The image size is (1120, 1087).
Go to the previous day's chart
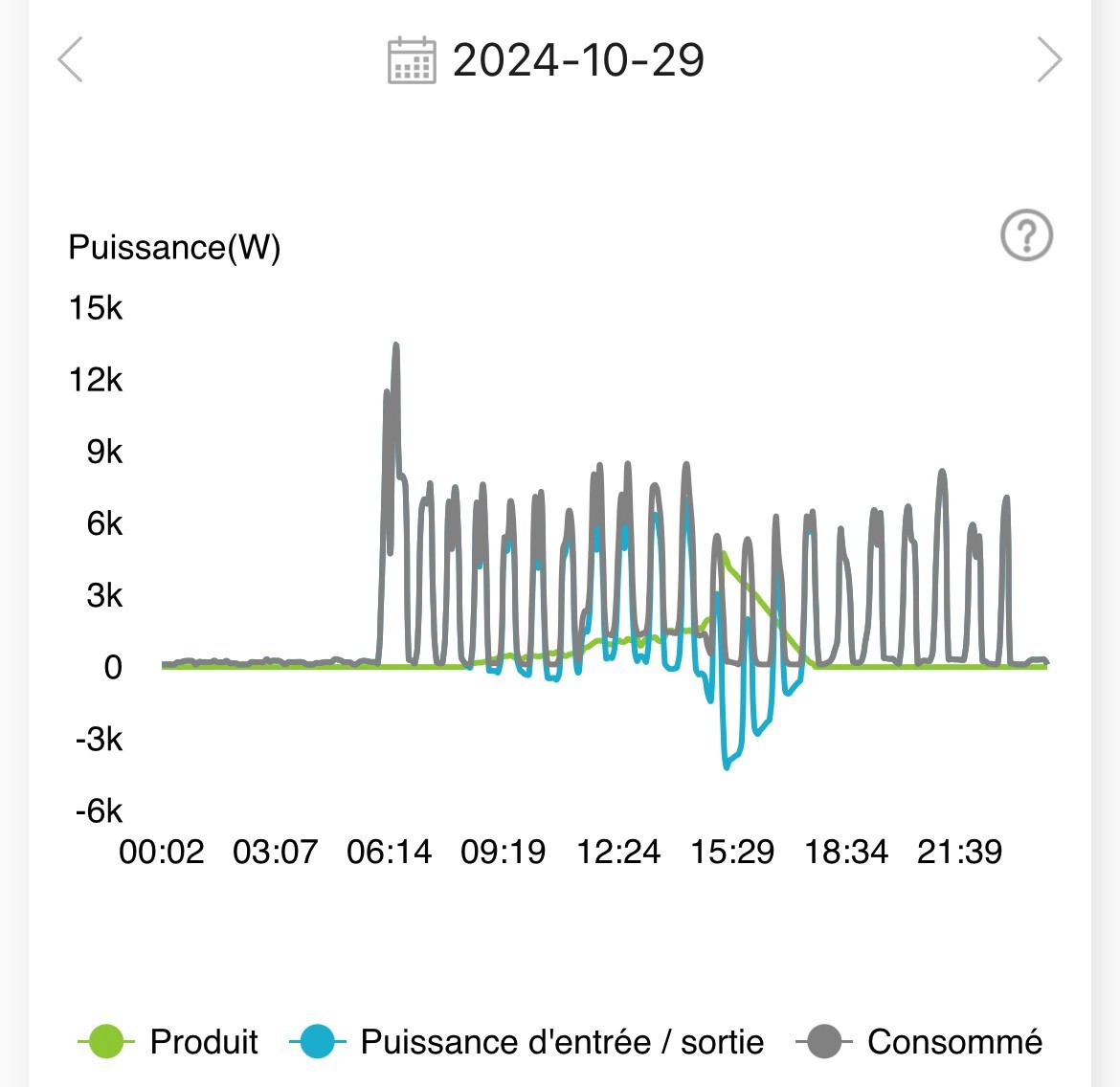tap(71, 60)
